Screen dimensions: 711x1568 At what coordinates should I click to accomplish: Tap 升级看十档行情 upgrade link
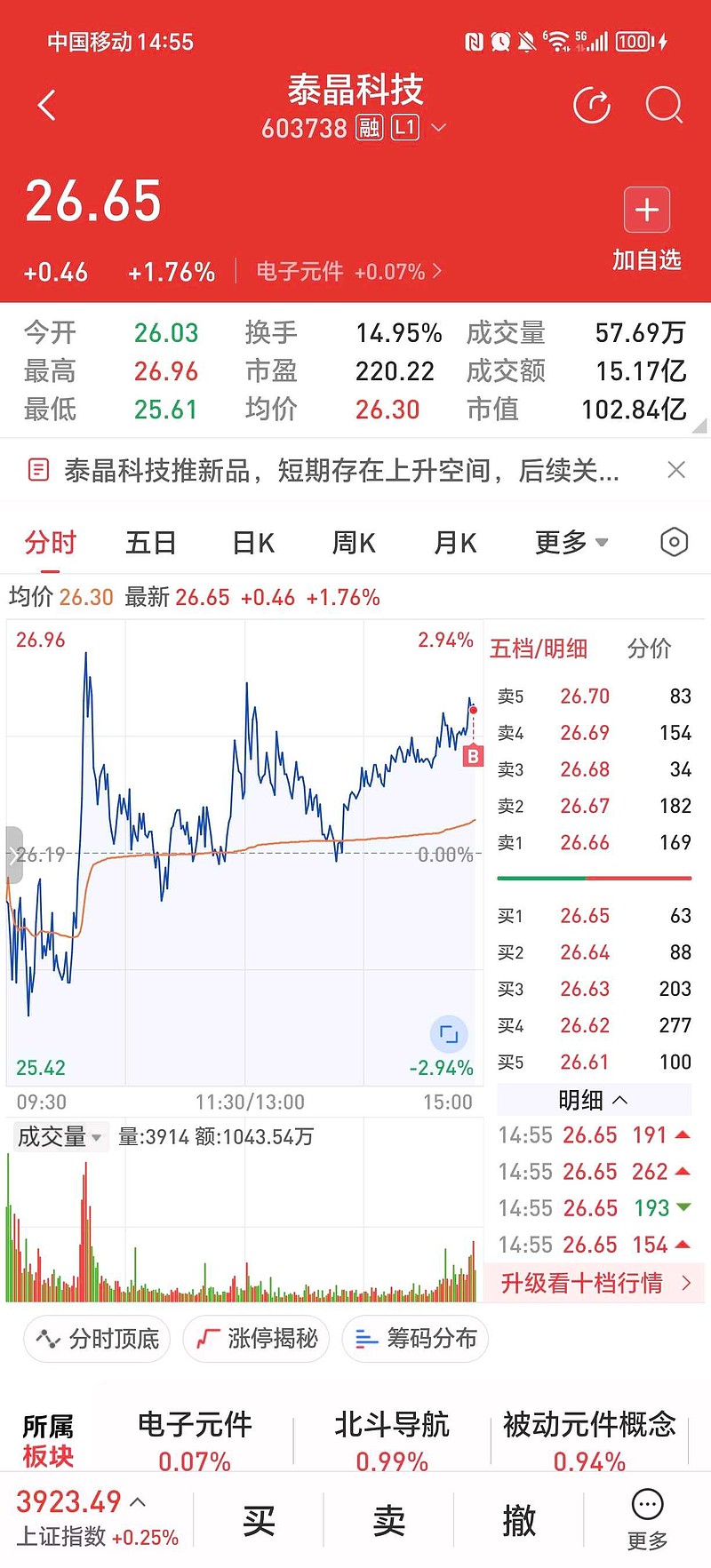595,1283
